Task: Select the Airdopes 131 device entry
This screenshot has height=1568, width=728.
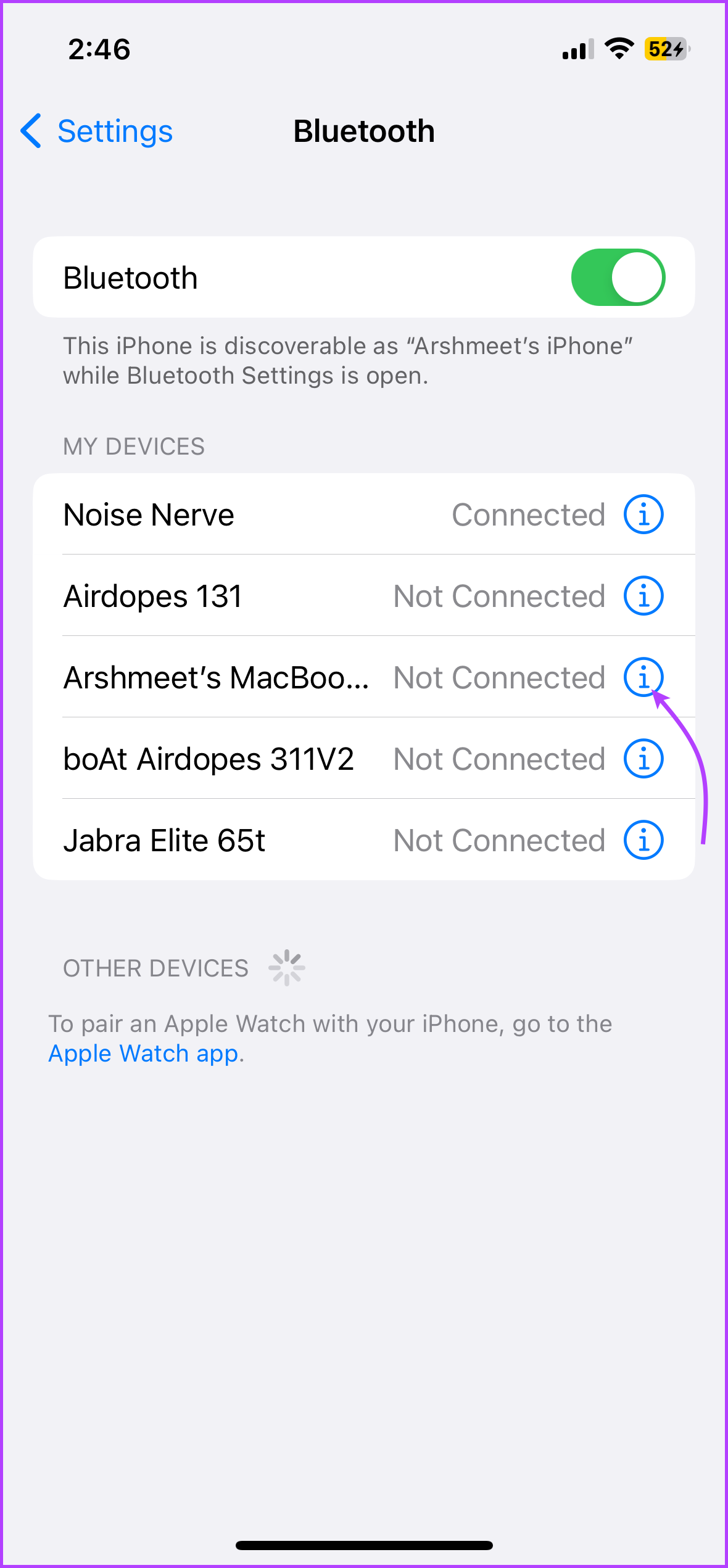Action: pos(247,595)
